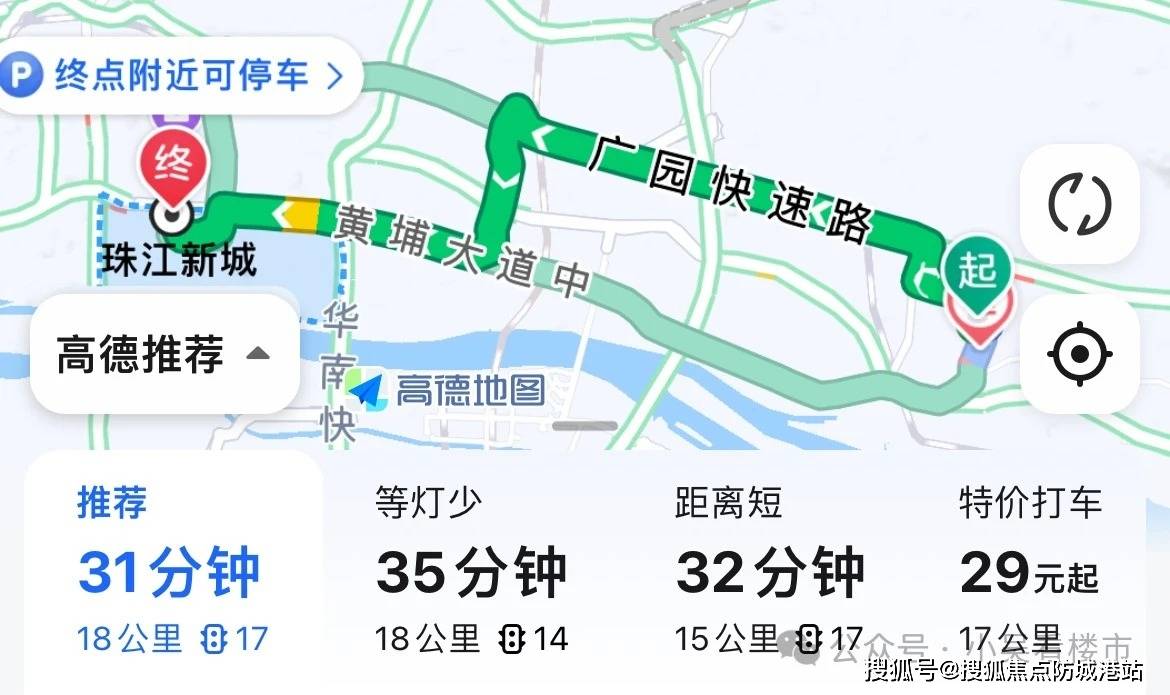Center the map on current location

(x=1079, y=354)
